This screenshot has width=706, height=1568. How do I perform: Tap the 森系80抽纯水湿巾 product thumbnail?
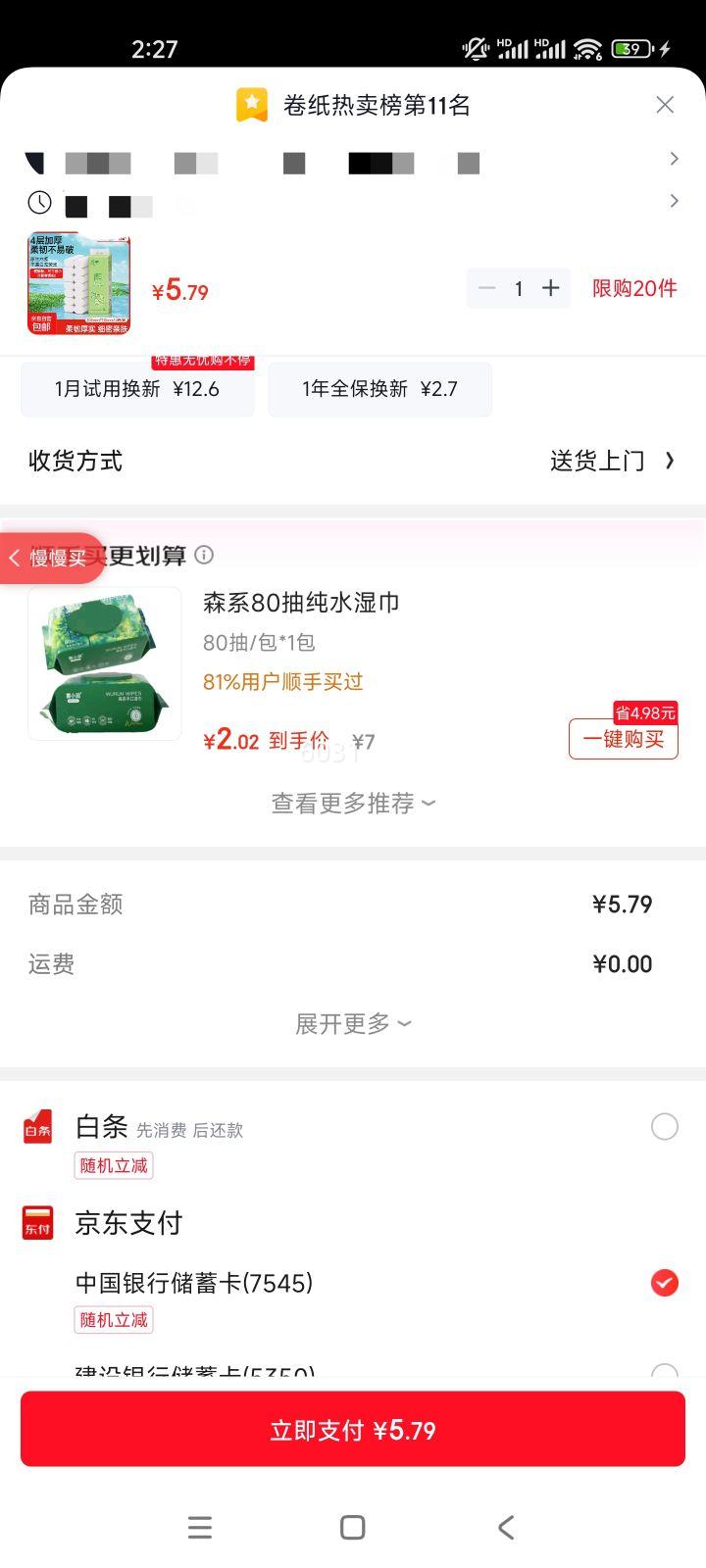pyautogui.click(x=104, y=663)
